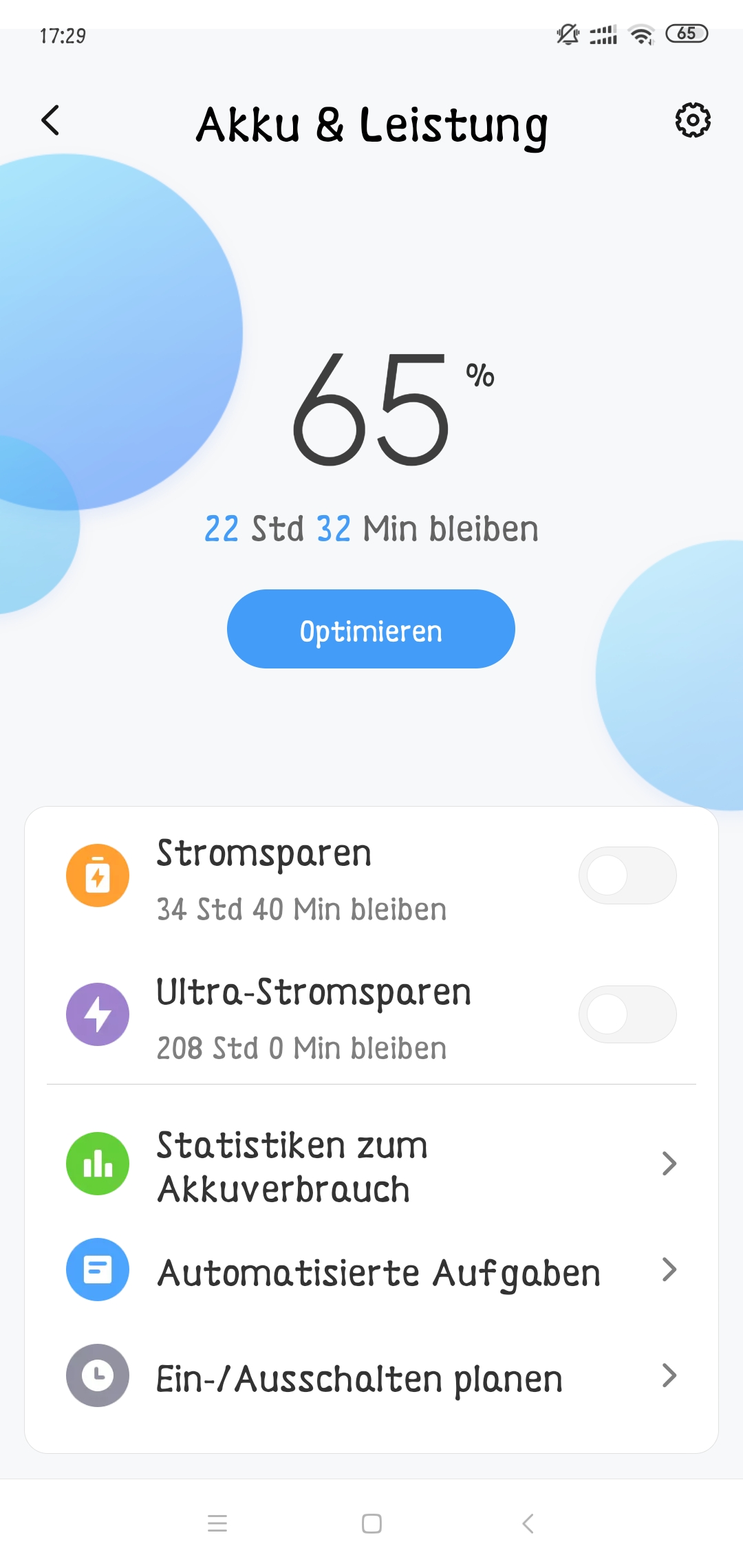Open Automatisierte Aufgaben
Image resolution: width=743 pixels, height=1568 pixels.
click(x=371, y=1270)
